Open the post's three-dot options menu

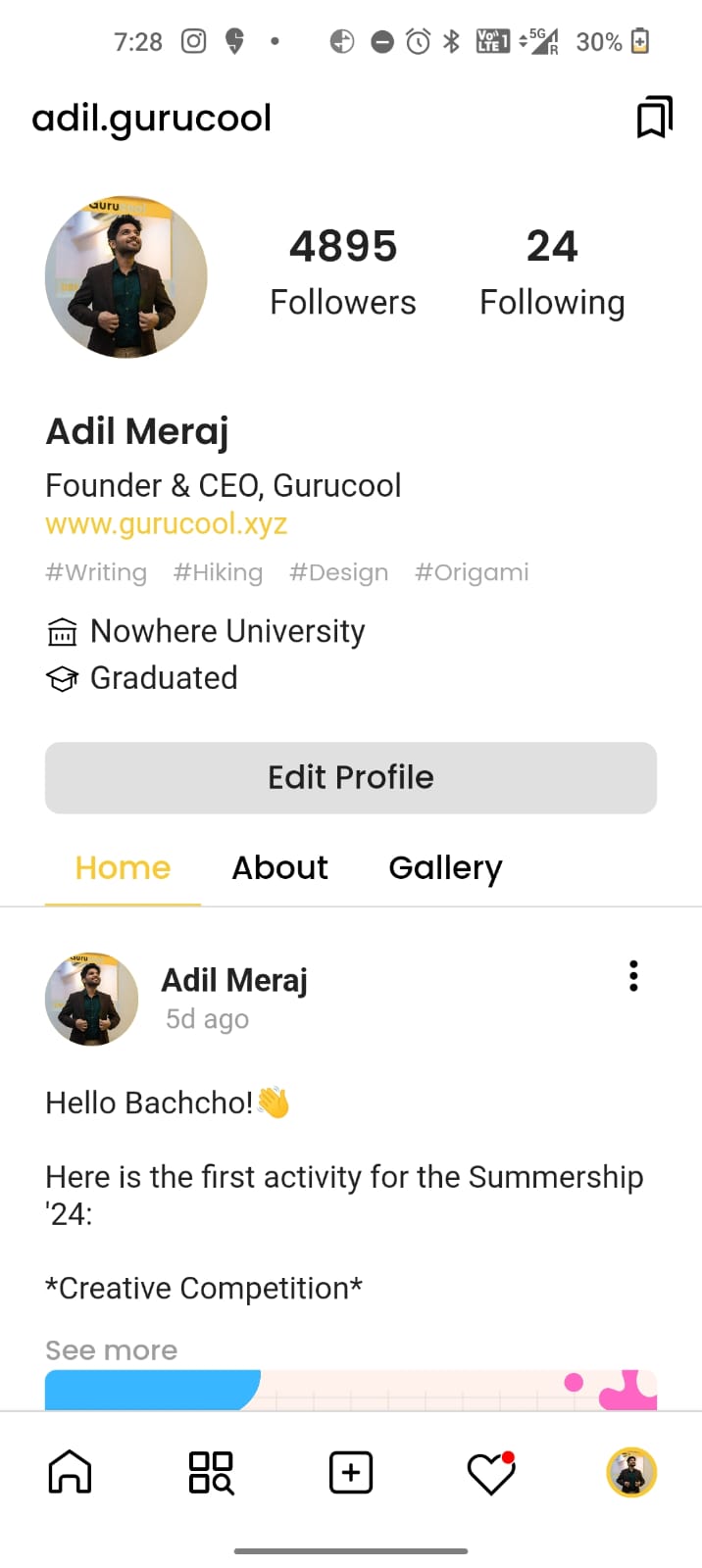(x=633, y=976)
